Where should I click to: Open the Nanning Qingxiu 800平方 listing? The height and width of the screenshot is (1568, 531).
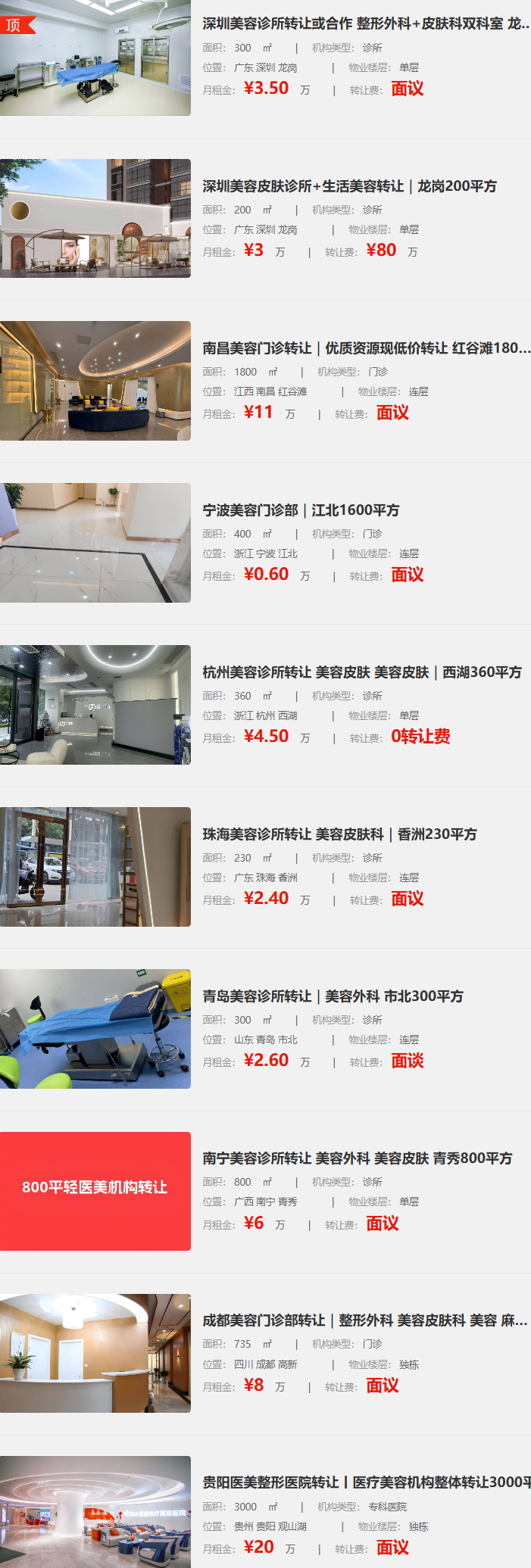tap(357, 1158)
